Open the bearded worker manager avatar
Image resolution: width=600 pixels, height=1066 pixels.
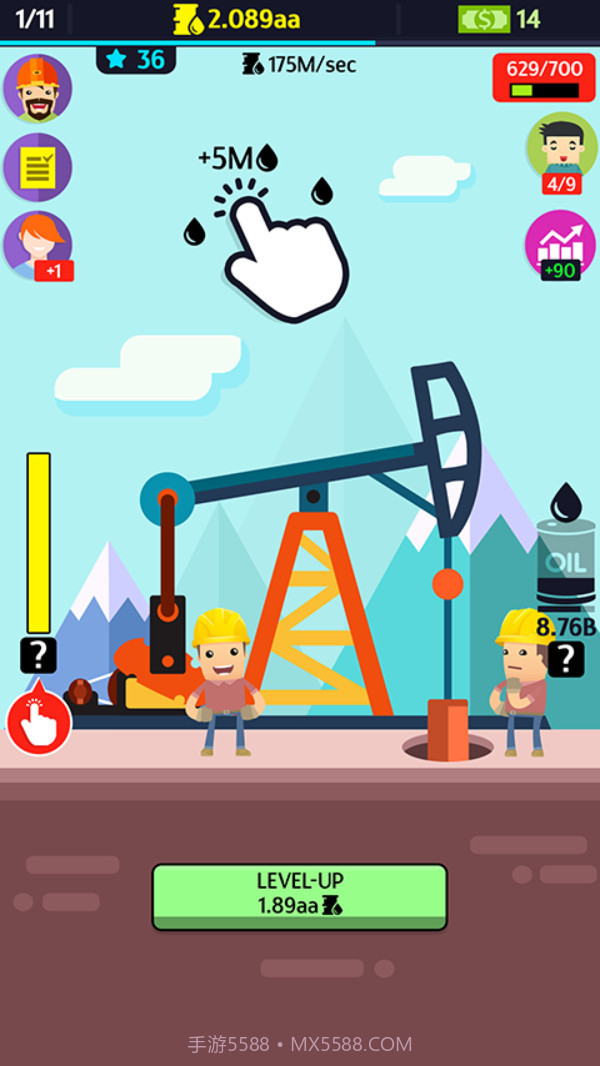coord(38,89)
